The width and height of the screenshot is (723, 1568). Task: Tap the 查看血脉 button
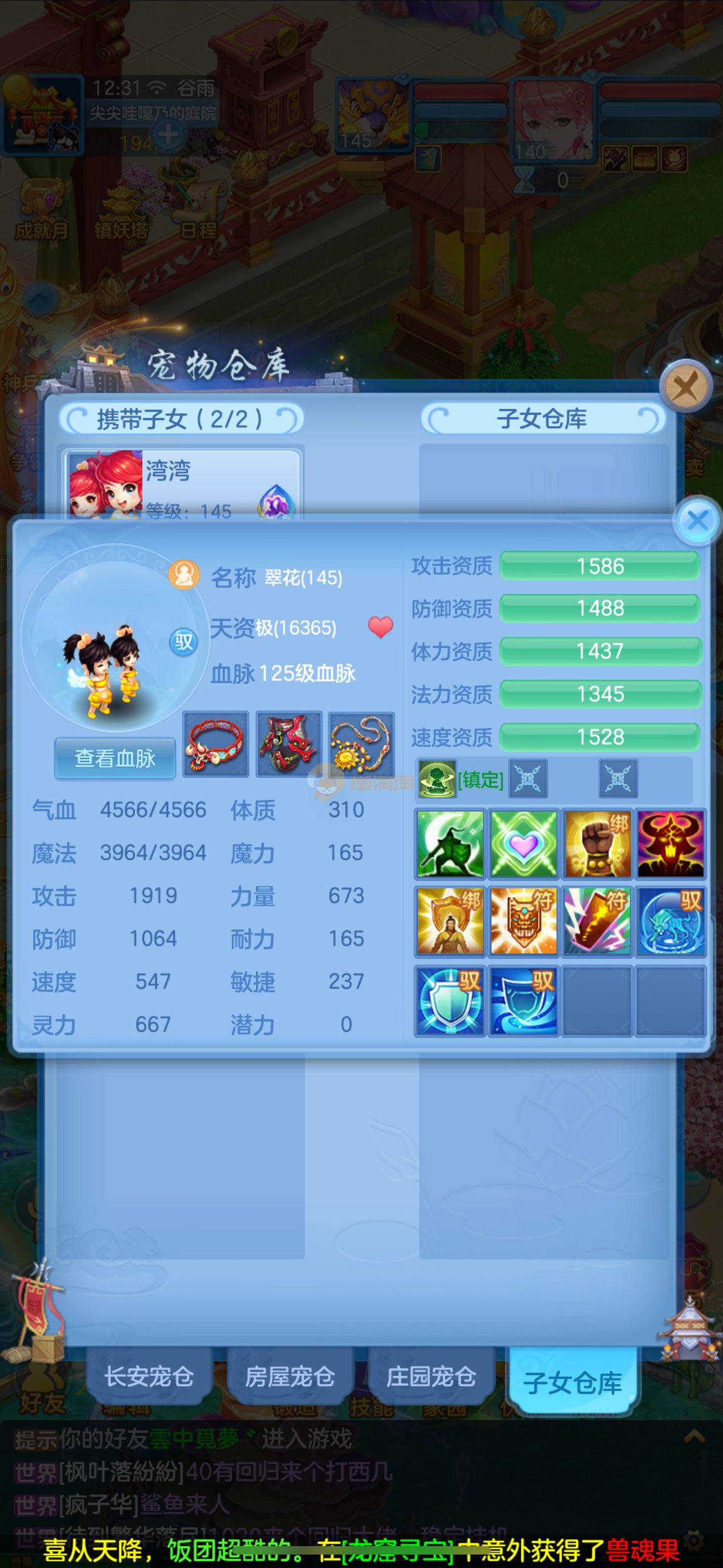(x=115, y=758)
